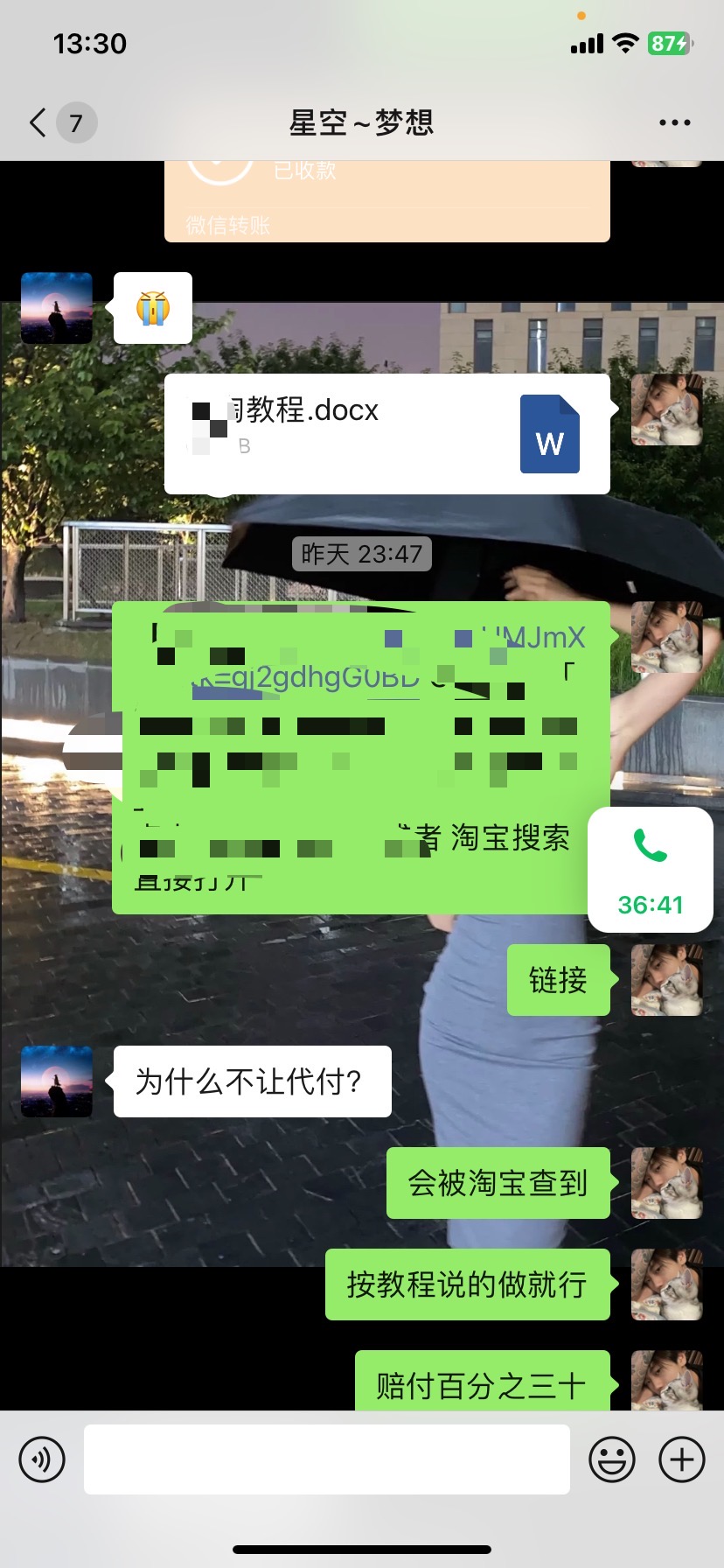Open the contact's avatar beside 为什么不让代付?
Screen dimensions: 724x1568
click(57, 1081)
